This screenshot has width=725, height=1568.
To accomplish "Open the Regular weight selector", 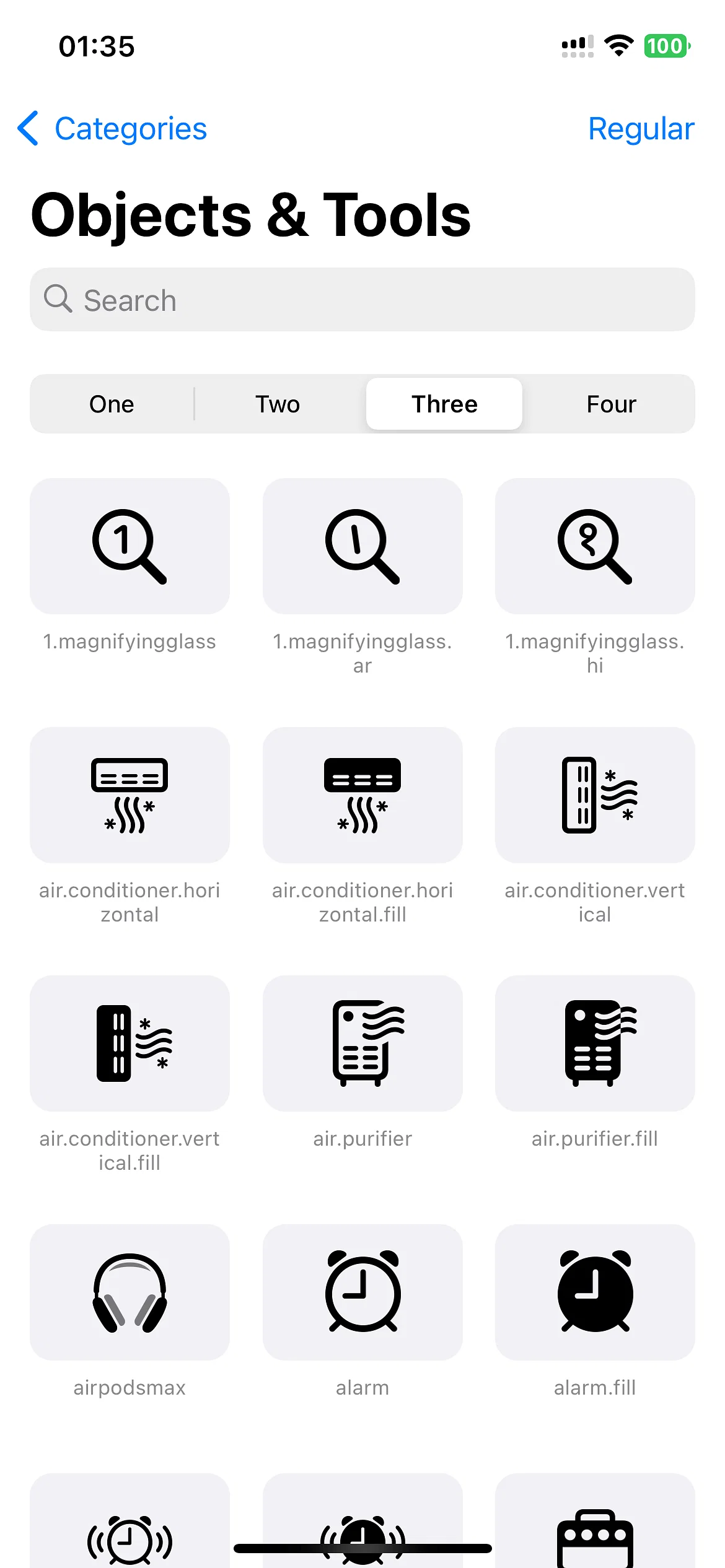I will [642, 128].
